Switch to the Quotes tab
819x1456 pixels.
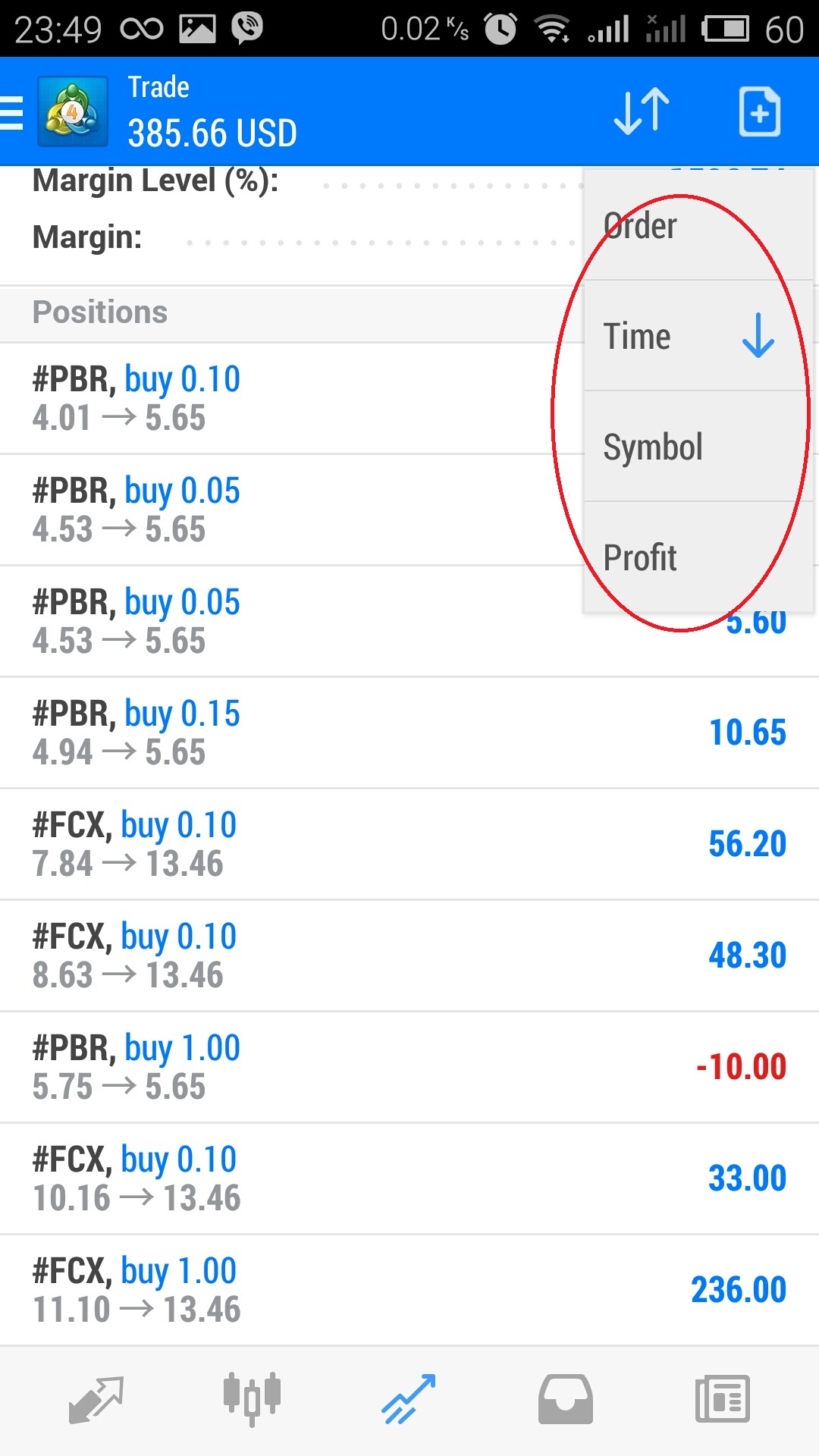click(96, 1400)
